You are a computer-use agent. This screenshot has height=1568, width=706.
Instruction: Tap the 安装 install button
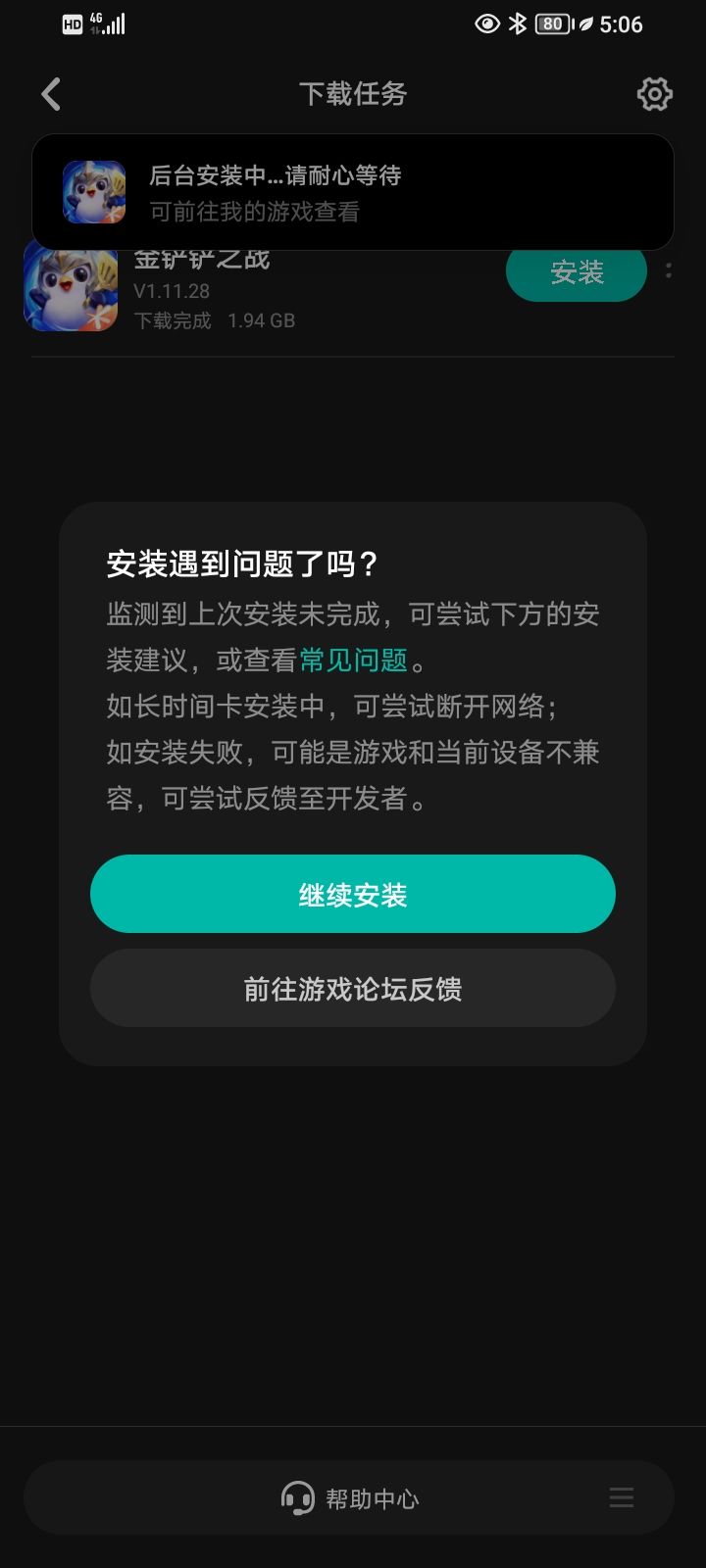577,271
